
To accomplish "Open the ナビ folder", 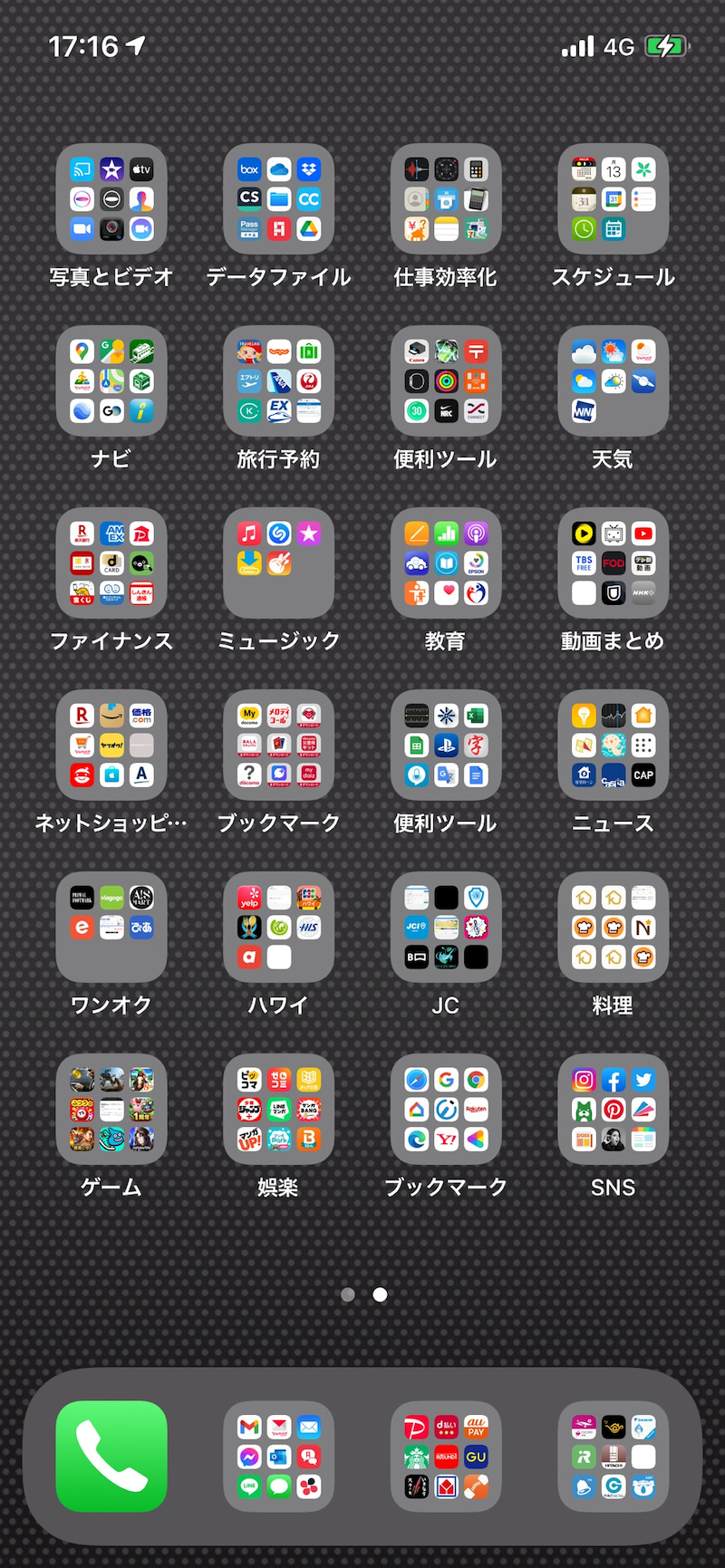I will (x=111, y=381).
